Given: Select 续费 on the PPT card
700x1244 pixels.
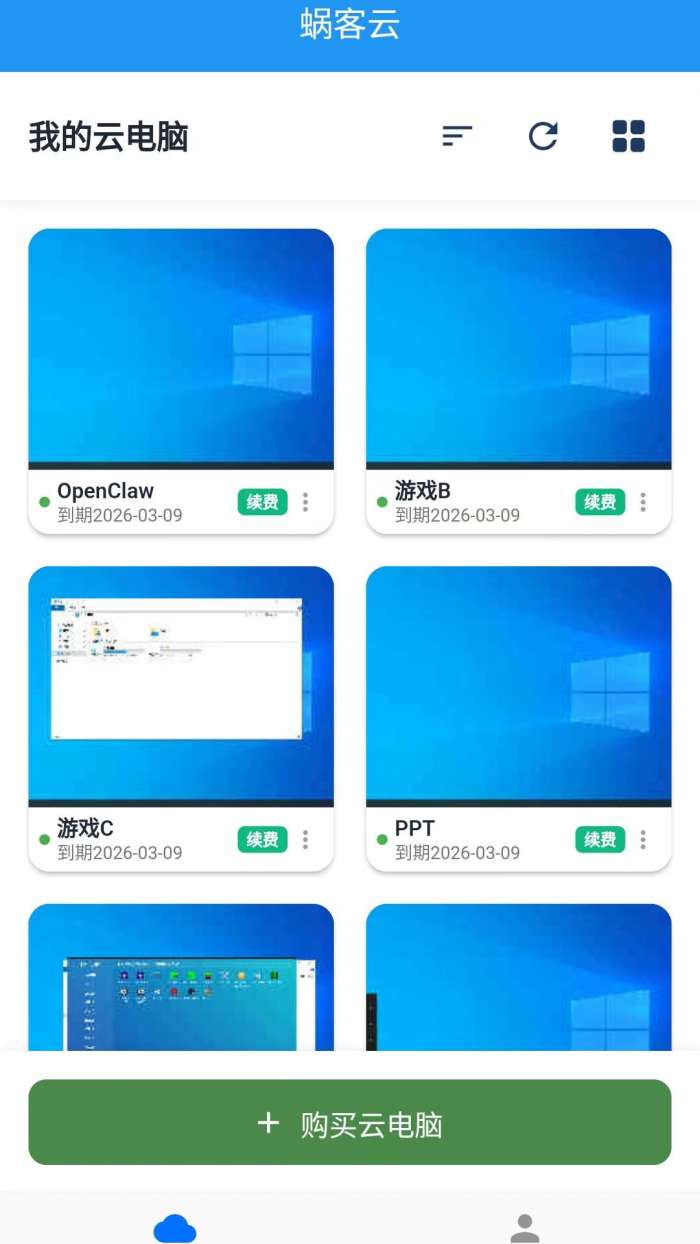Looking at the screenshot, I should tap(600, 840).
